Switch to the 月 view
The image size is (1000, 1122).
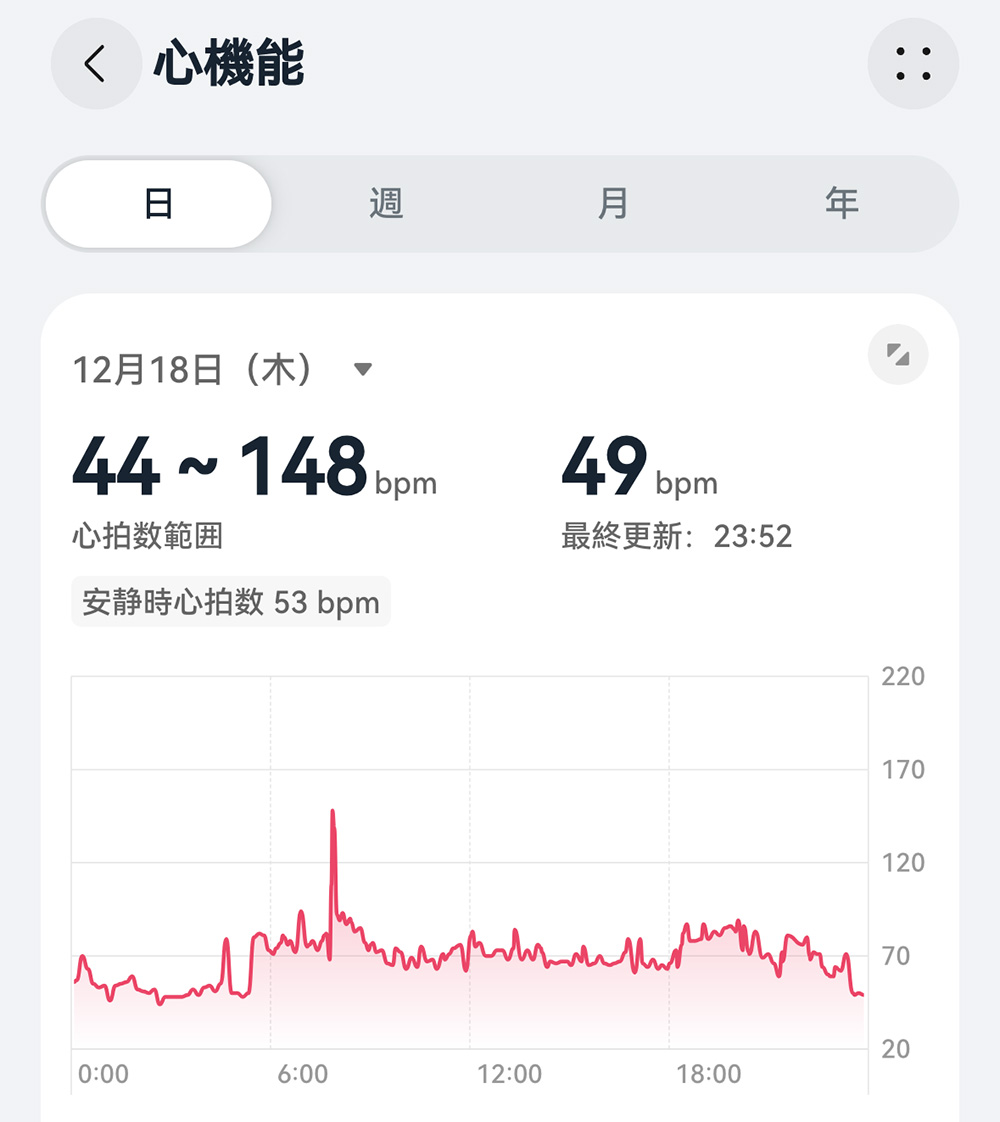[613, 204]
